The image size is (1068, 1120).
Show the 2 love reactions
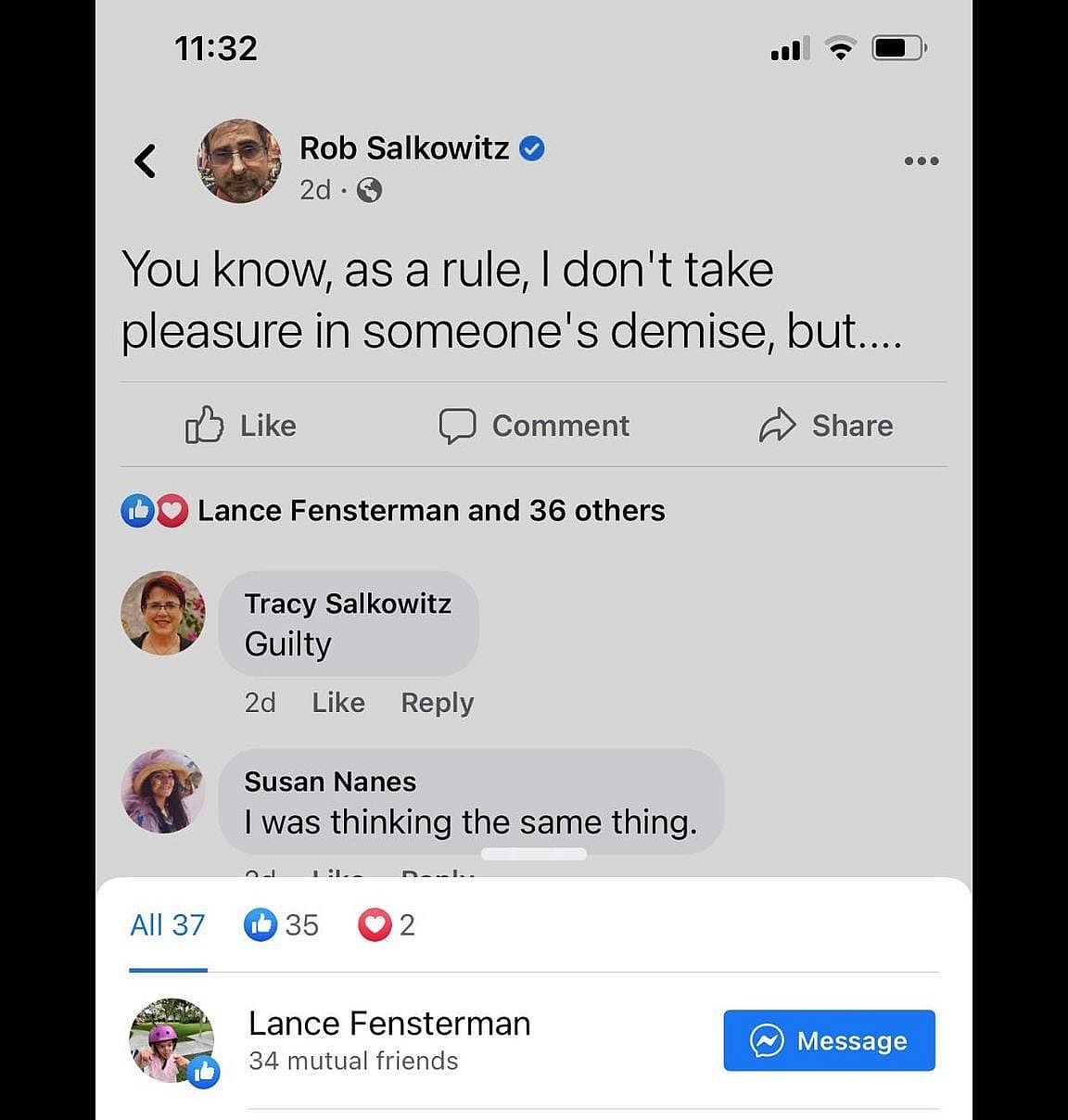click(387, 925)
